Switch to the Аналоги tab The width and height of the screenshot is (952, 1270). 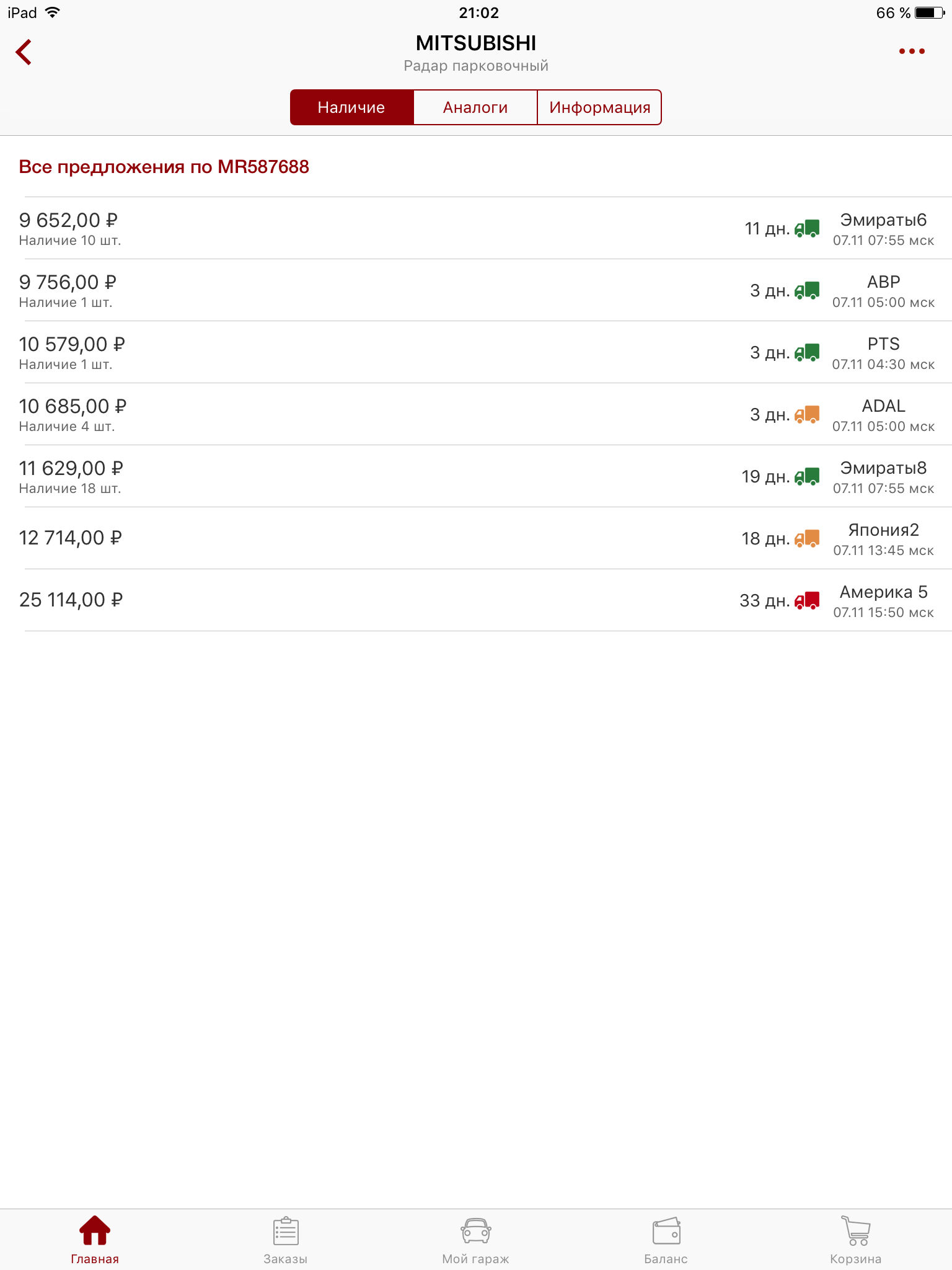point(475,107)
